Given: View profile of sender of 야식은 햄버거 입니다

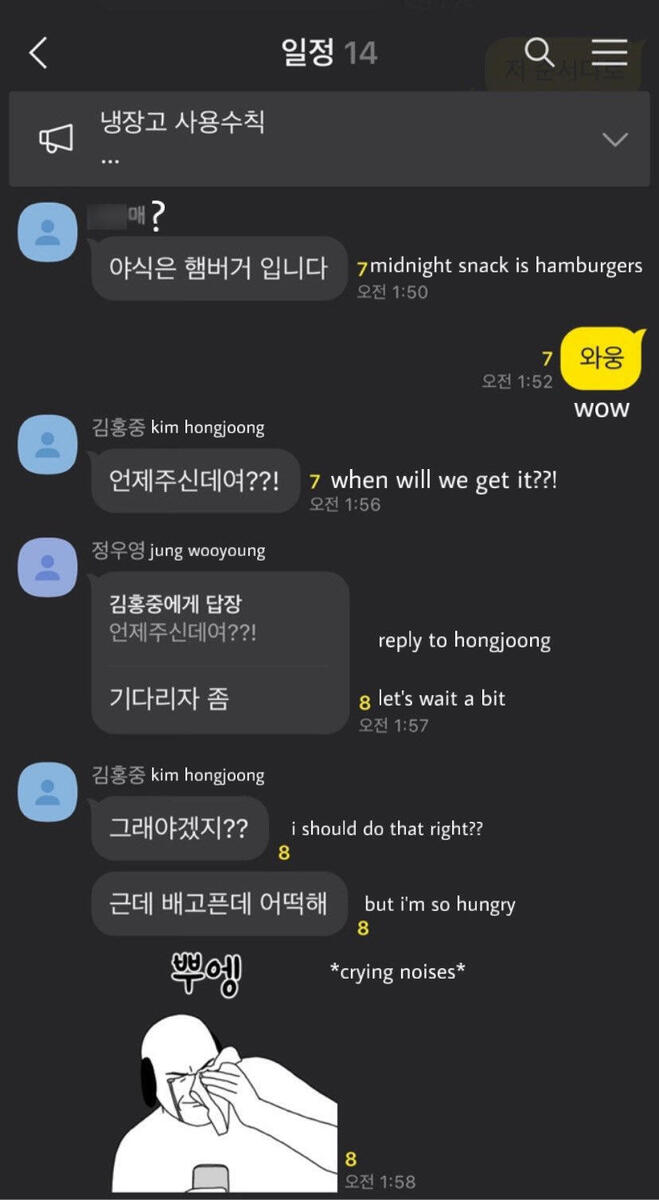Looking at the screenshot, I should 48,233.
